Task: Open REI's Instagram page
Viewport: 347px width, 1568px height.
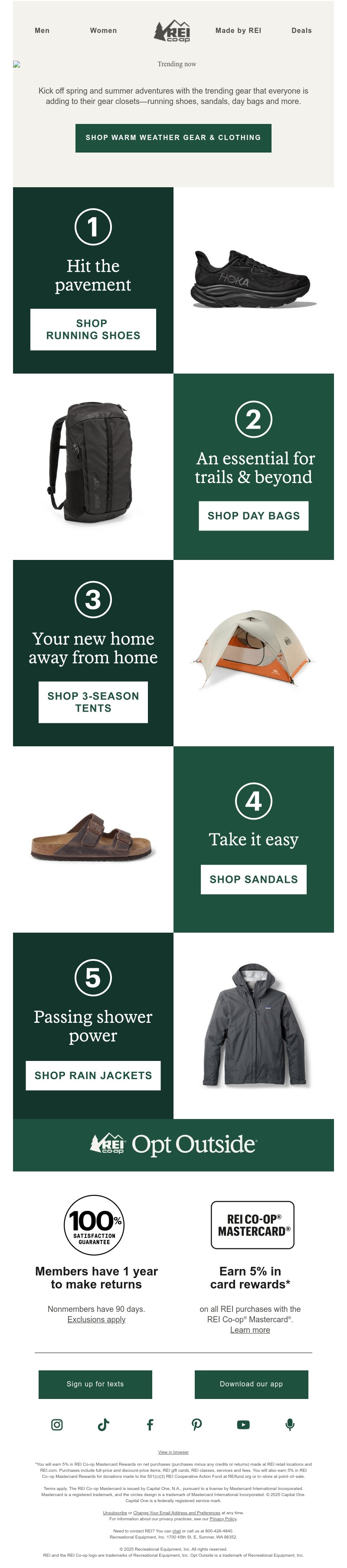Action: pos(57,1425)
